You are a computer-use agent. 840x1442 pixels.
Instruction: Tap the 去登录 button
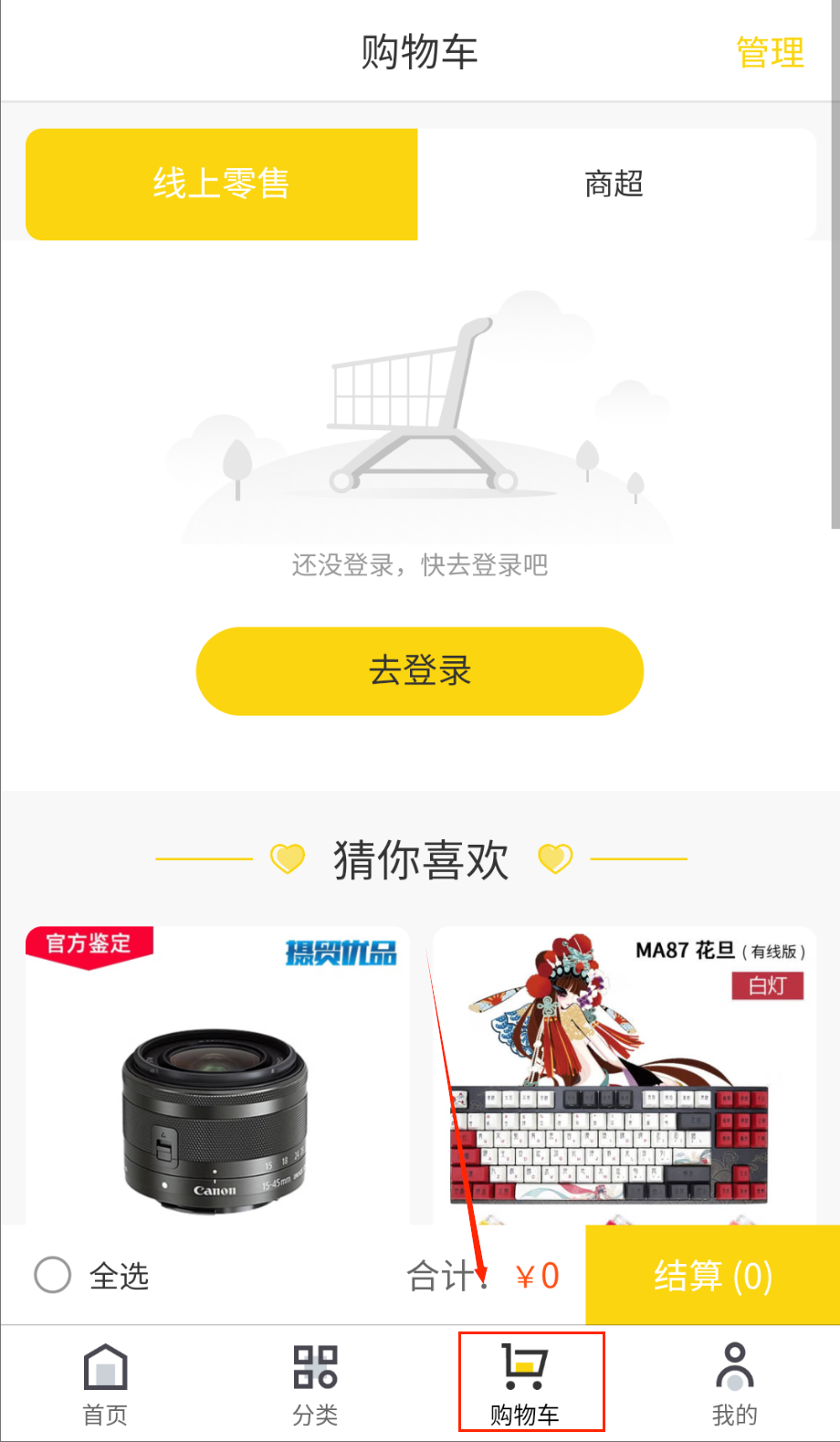click(x=420, y=671)
